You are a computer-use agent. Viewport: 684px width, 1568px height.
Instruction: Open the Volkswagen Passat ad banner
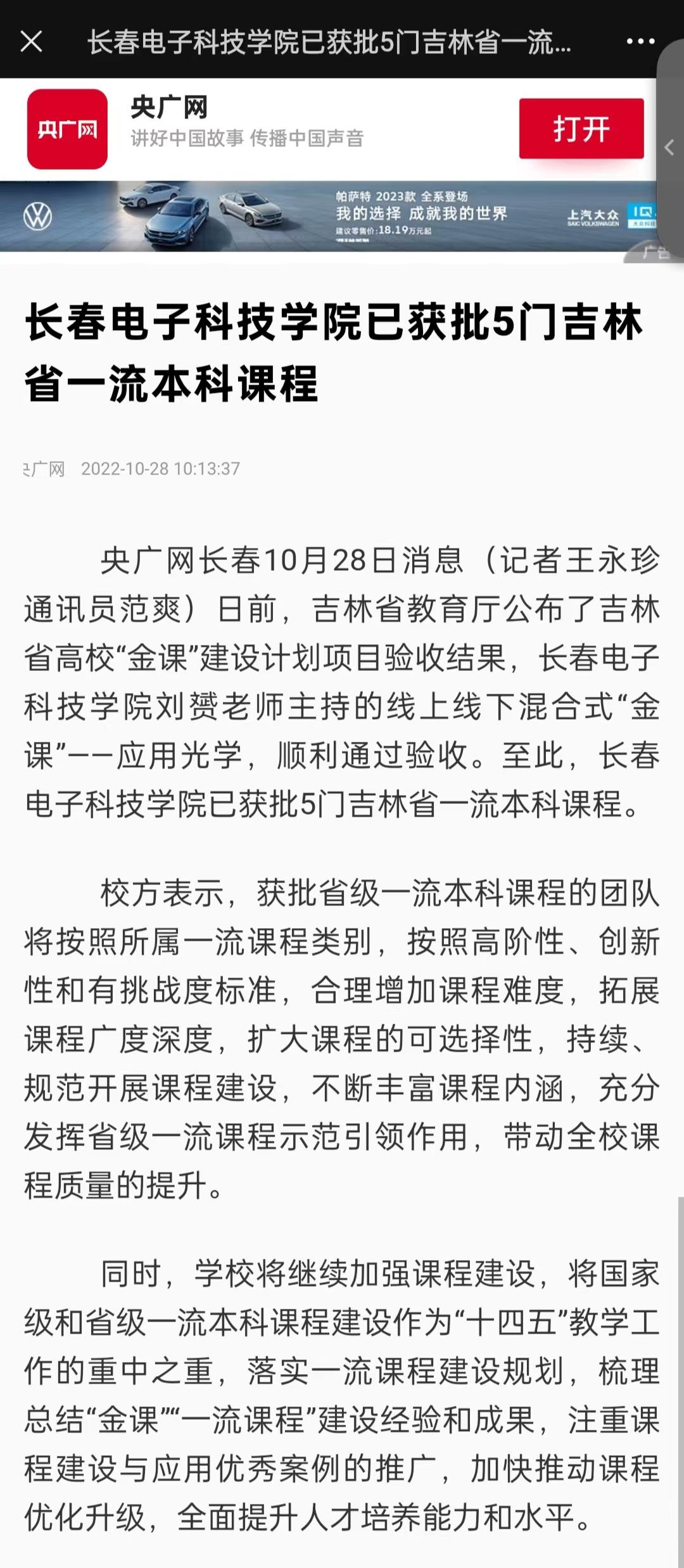(329, 216)
